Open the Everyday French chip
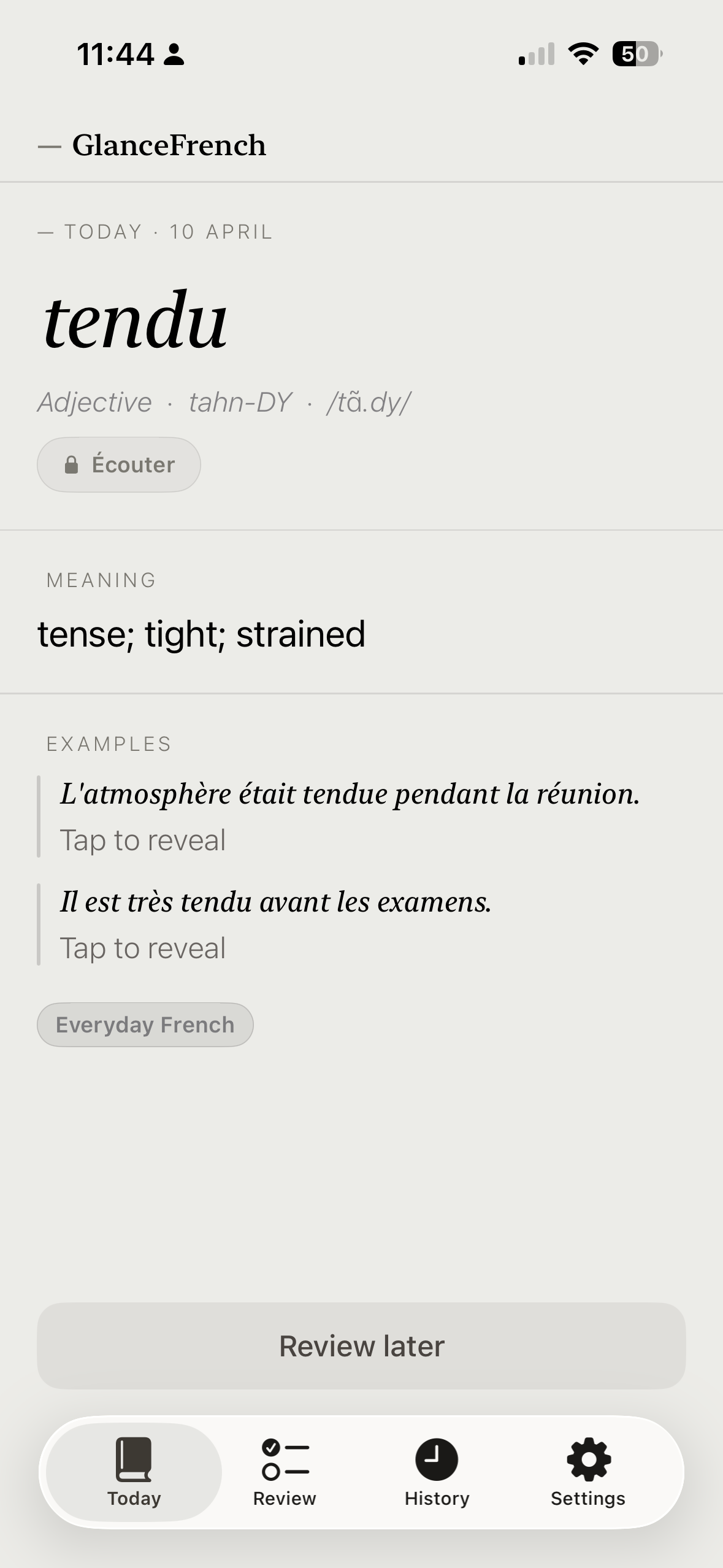This screenshot has width=723, height=1568. tap(145, 1025)
